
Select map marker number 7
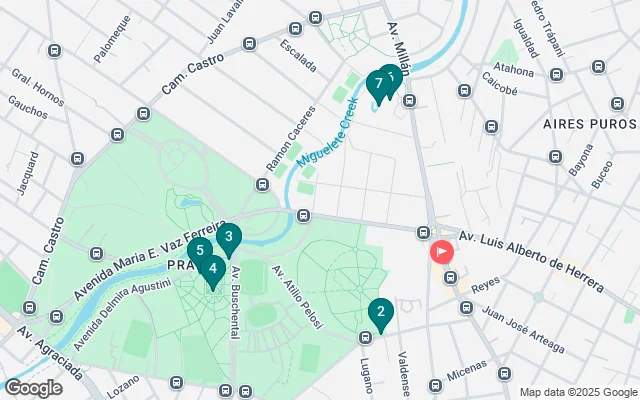(377, 83)
